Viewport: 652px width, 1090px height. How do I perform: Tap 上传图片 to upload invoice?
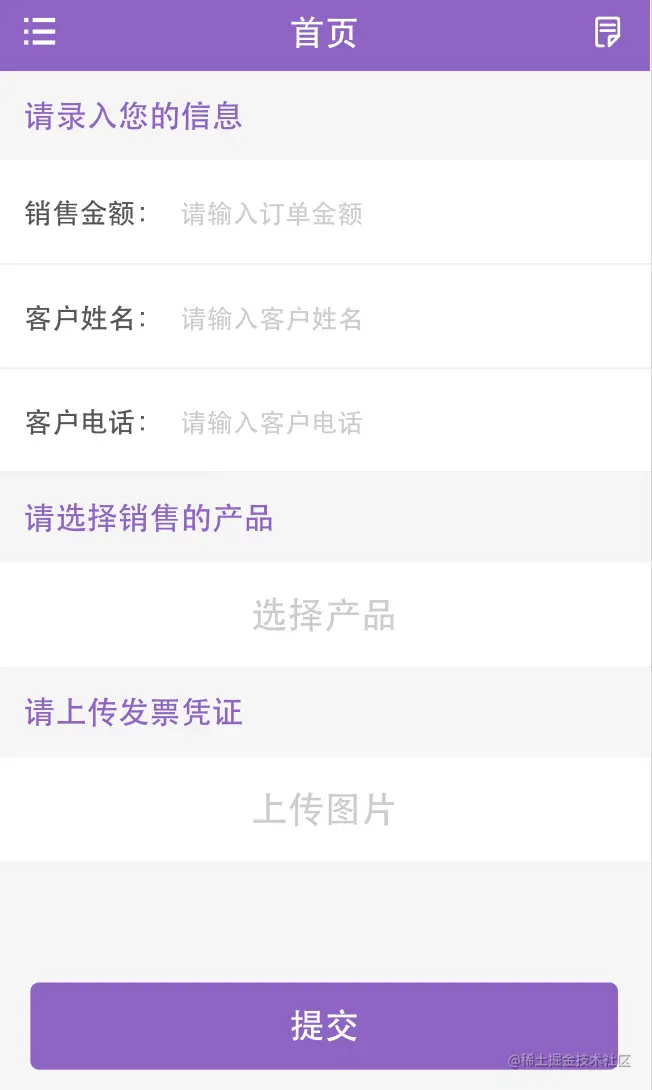(324, 809)
